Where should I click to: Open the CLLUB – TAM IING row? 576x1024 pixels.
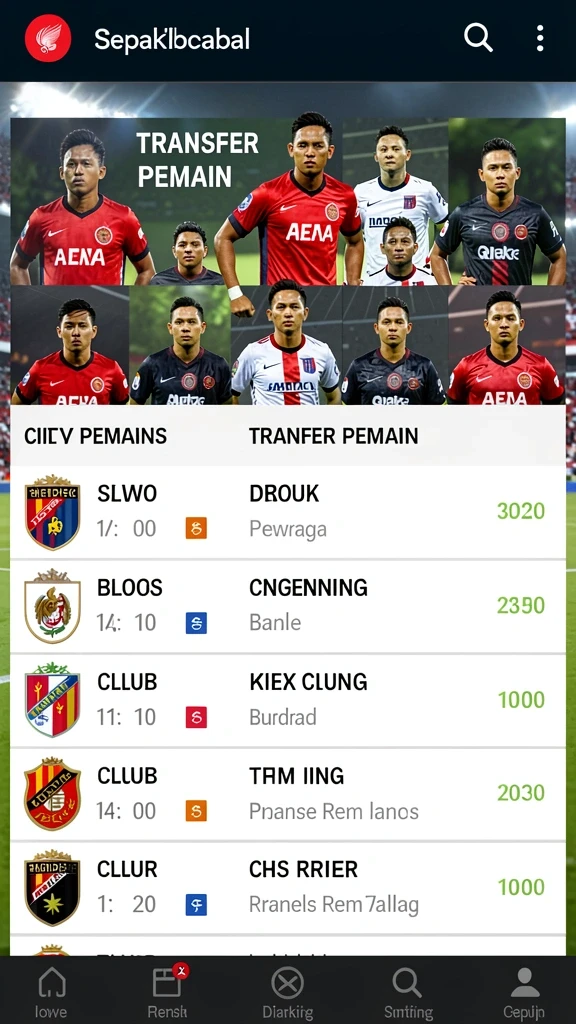287,794
